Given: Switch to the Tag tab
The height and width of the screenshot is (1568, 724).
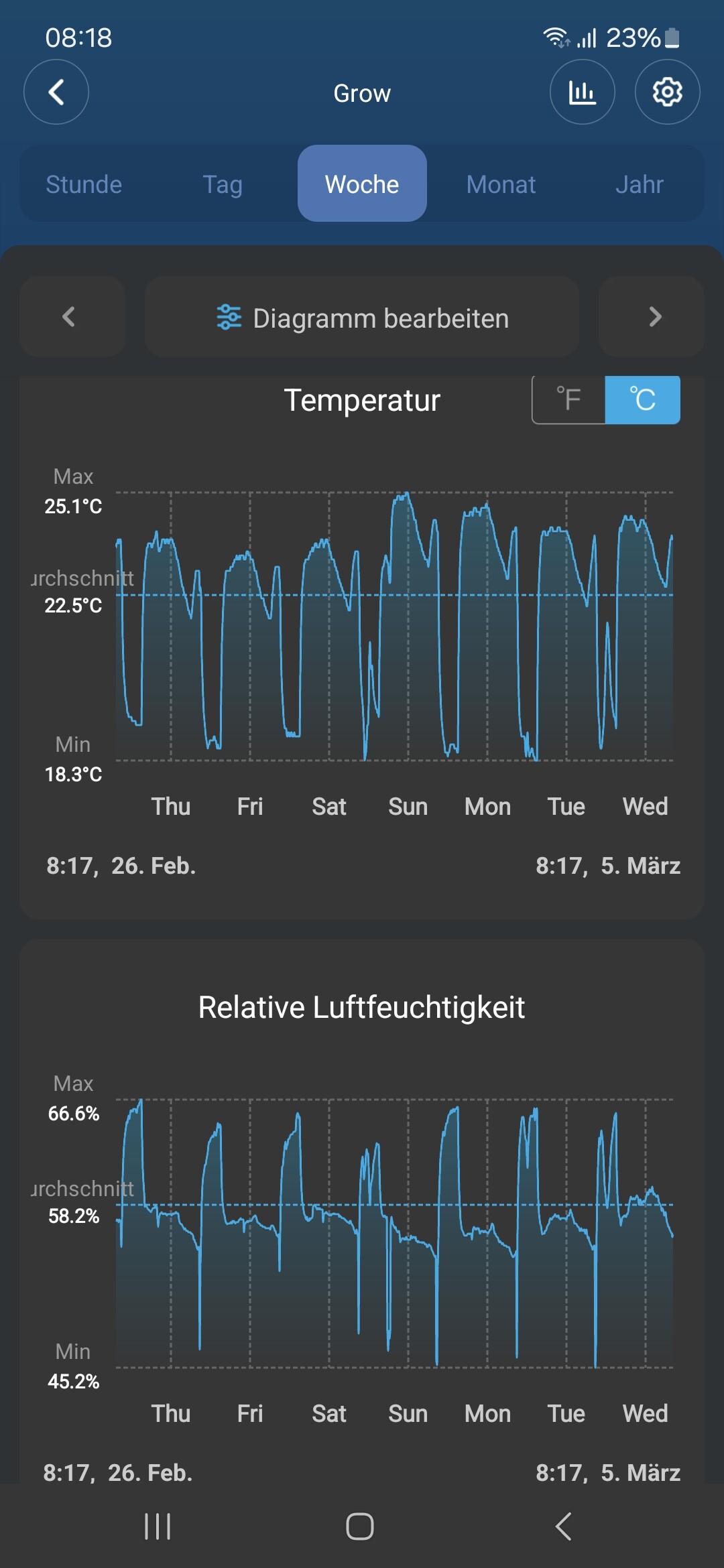Looking at the screenshot, I should coord(223,184).
